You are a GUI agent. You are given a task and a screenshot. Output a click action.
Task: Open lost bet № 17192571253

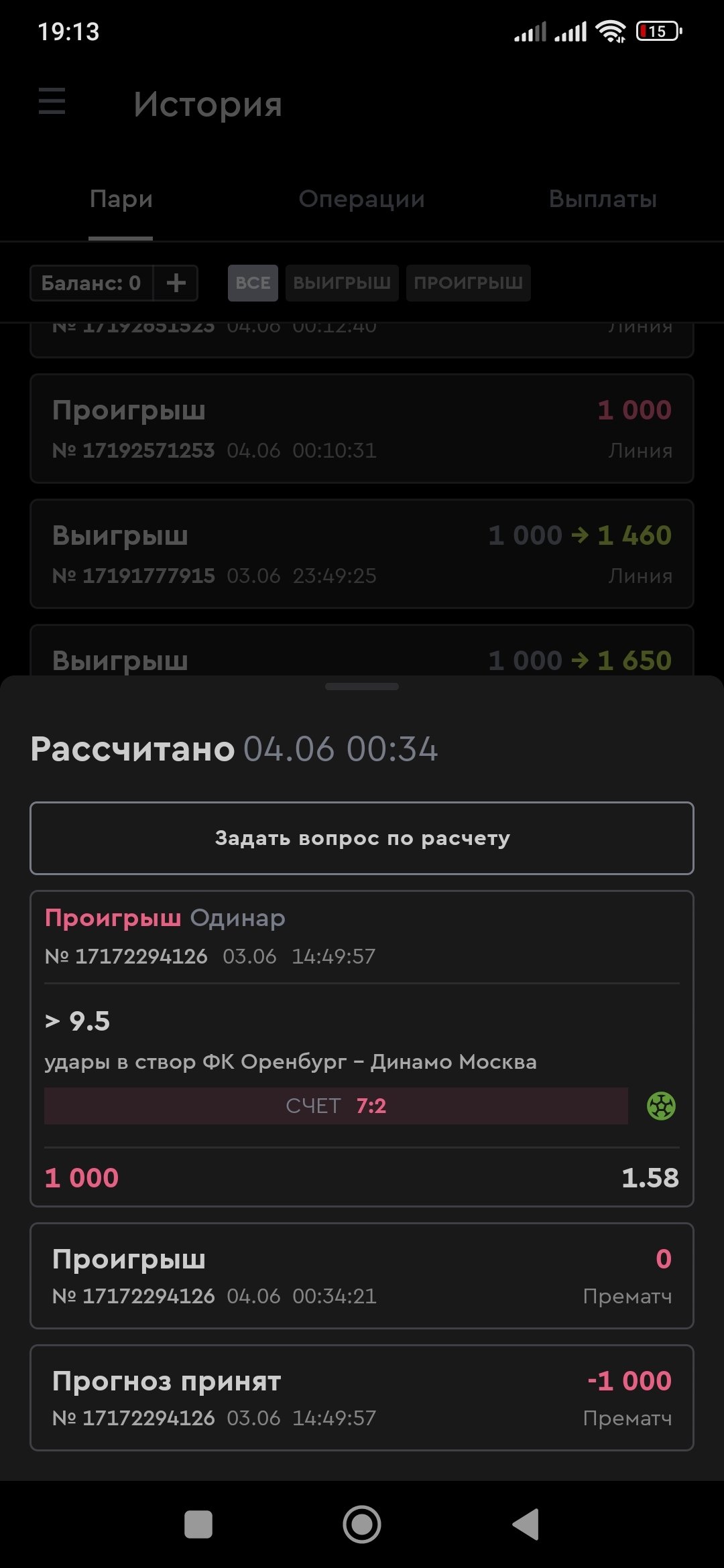click(362, 429)
